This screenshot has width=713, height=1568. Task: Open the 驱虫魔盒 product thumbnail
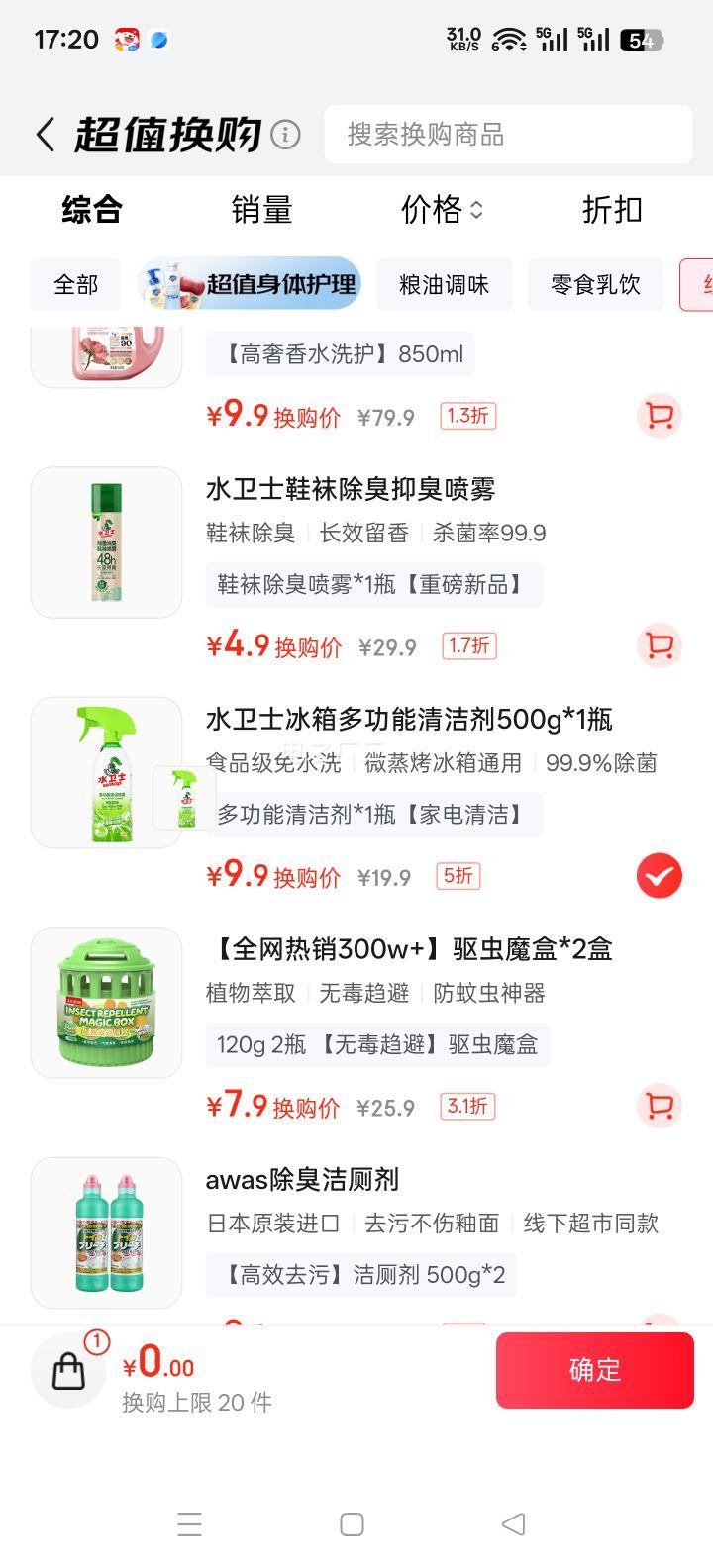(x=106, y=1003)
